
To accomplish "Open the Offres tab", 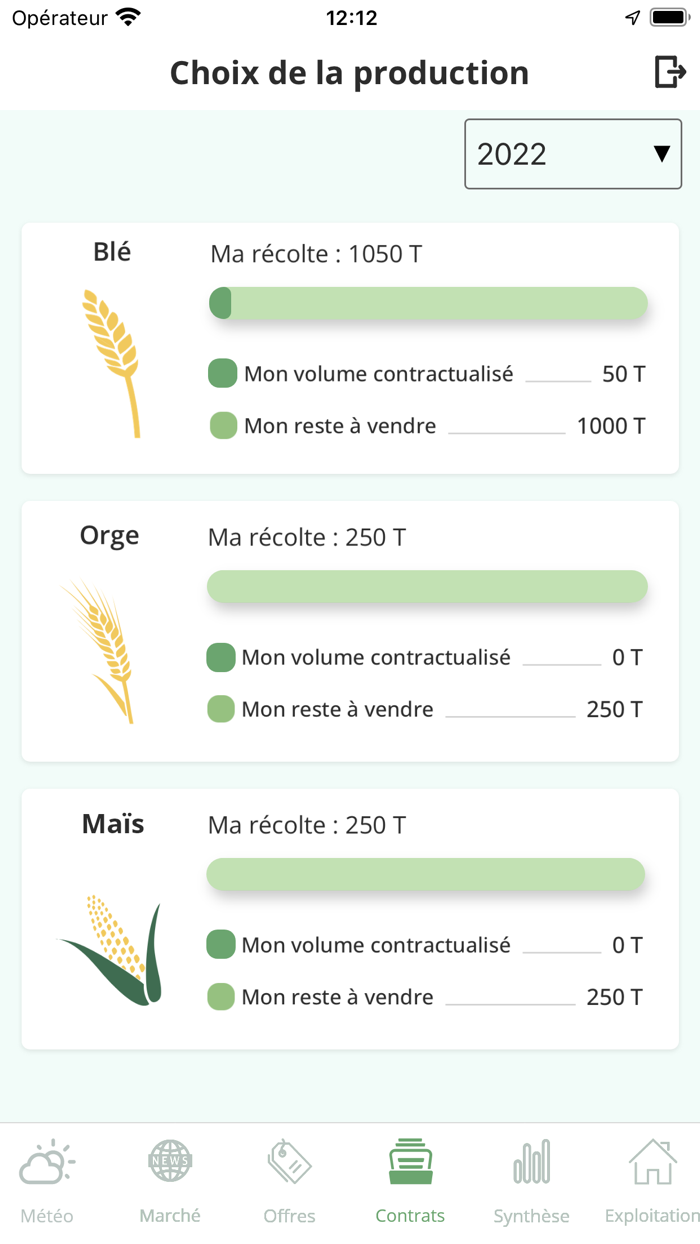I will click(x=289, y=1181).
